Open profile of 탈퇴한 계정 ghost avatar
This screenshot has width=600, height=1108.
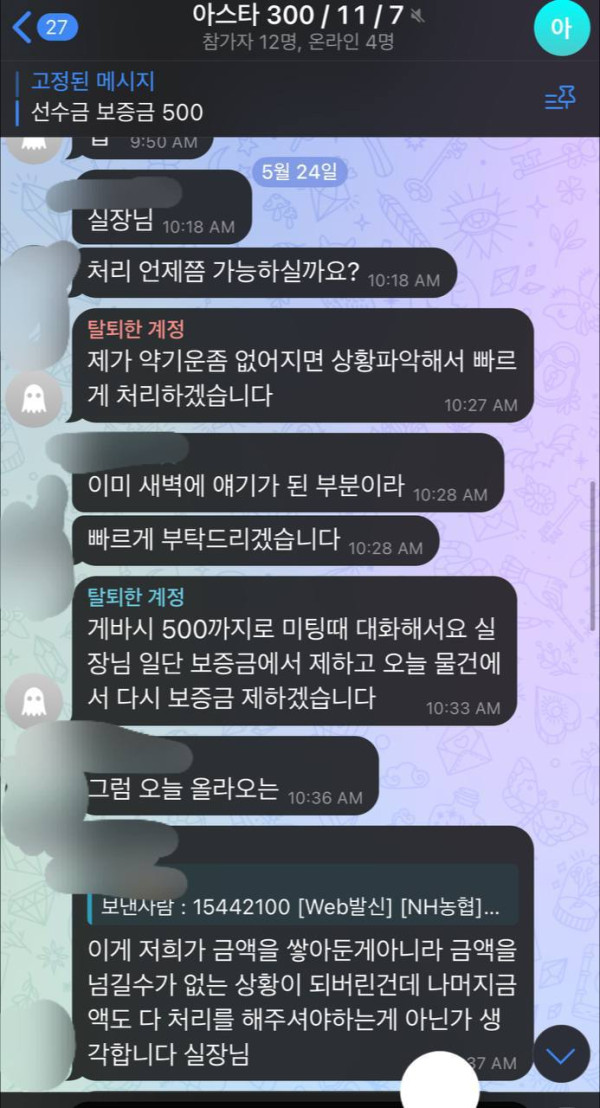pos(33,401)
